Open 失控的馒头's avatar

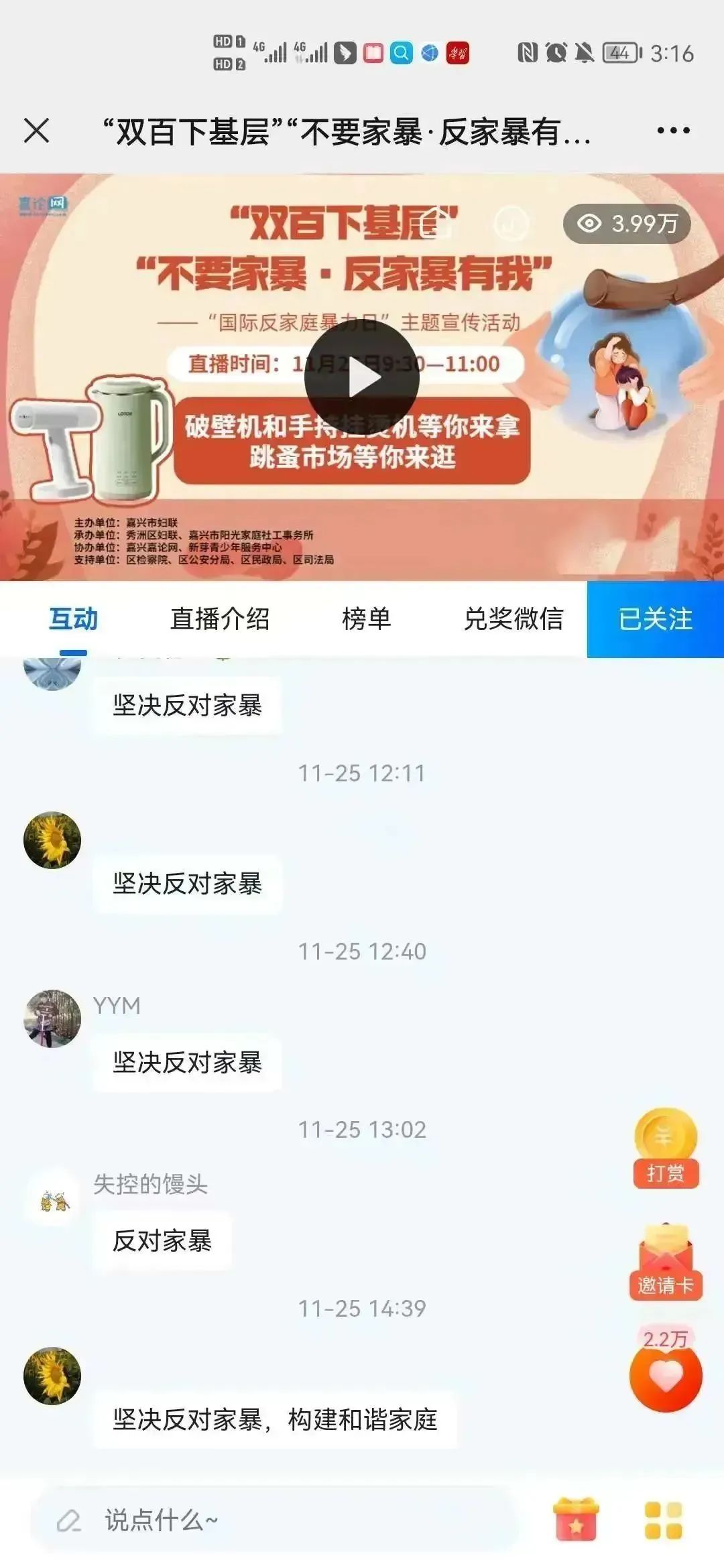[52, 1198]
